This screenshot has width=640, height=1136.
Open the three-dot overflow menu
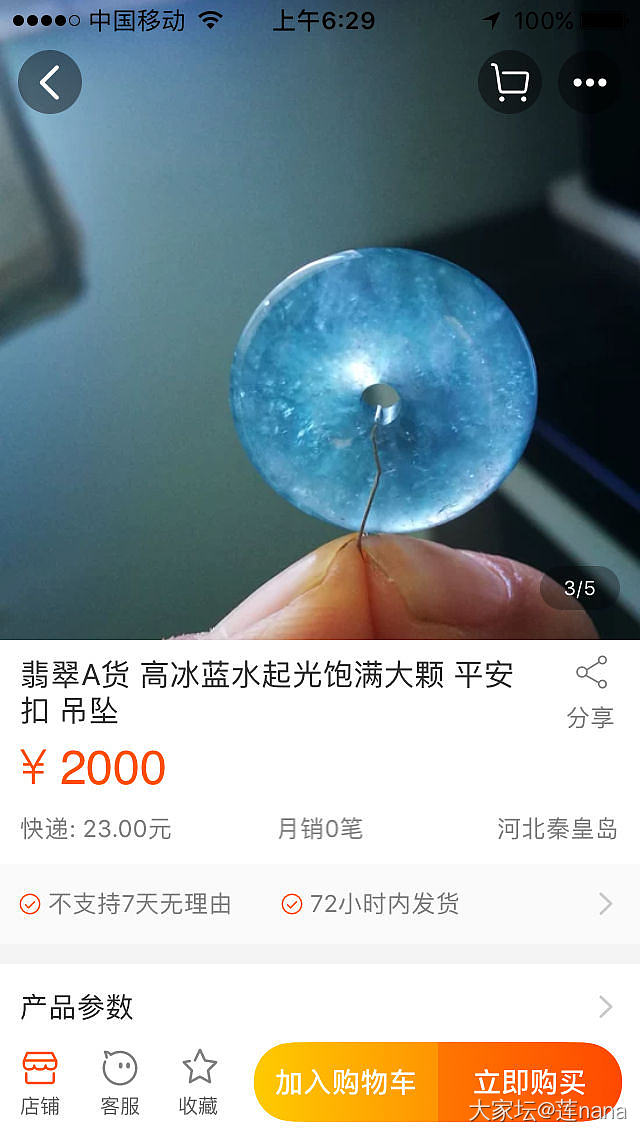(x=590, y=83)
